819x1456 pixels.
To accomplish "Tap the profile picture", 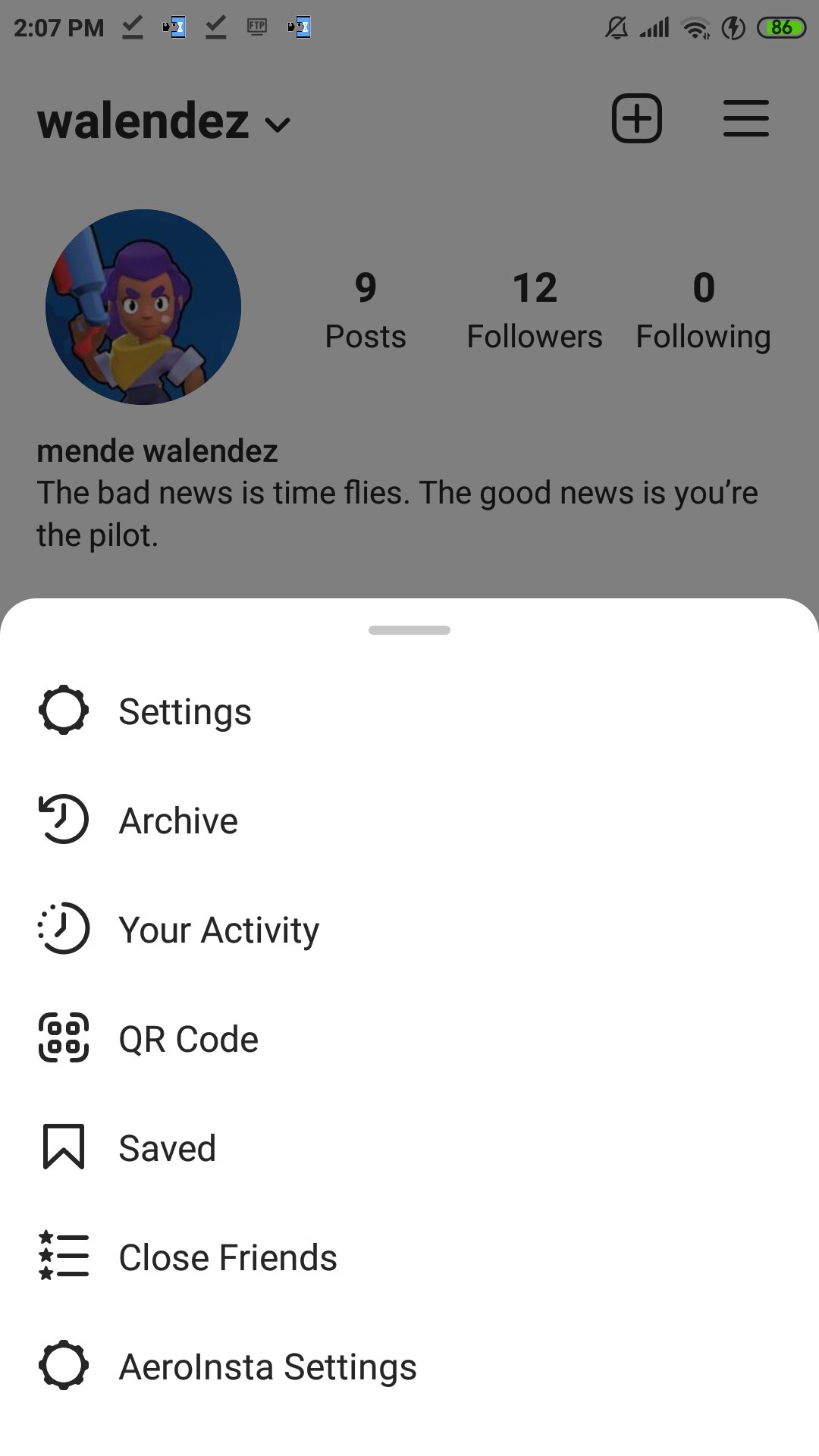I will pos(143,307).
